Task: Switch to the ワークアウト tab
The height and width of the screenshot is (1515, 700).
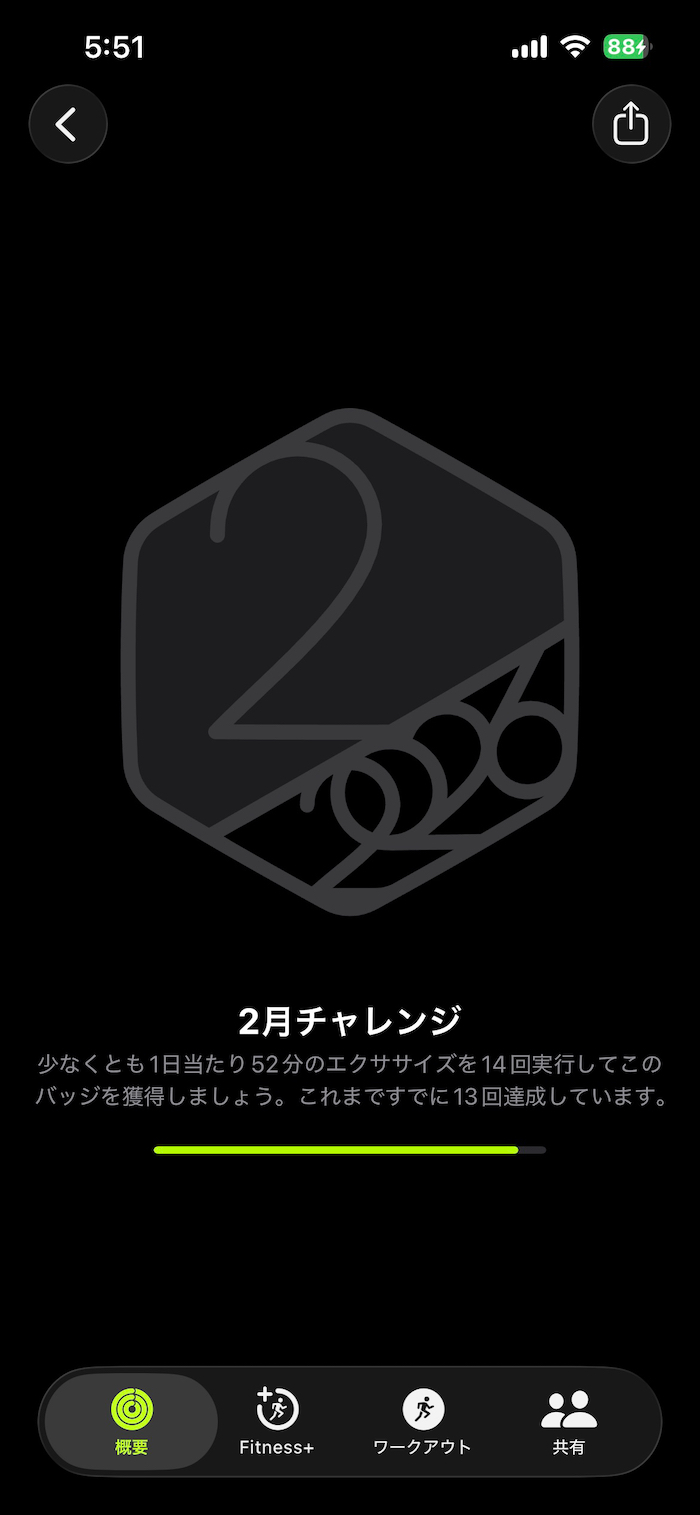Action: 422,1421
